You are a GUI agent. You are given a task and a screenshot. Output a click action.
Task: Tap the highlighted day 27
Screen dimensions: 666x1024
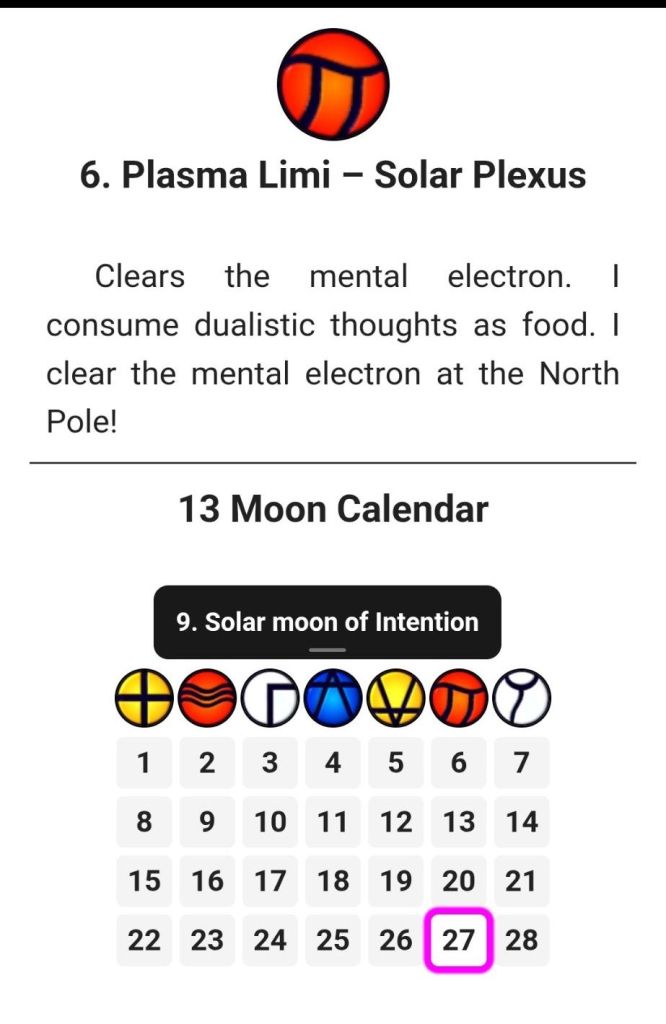[459, 940]
